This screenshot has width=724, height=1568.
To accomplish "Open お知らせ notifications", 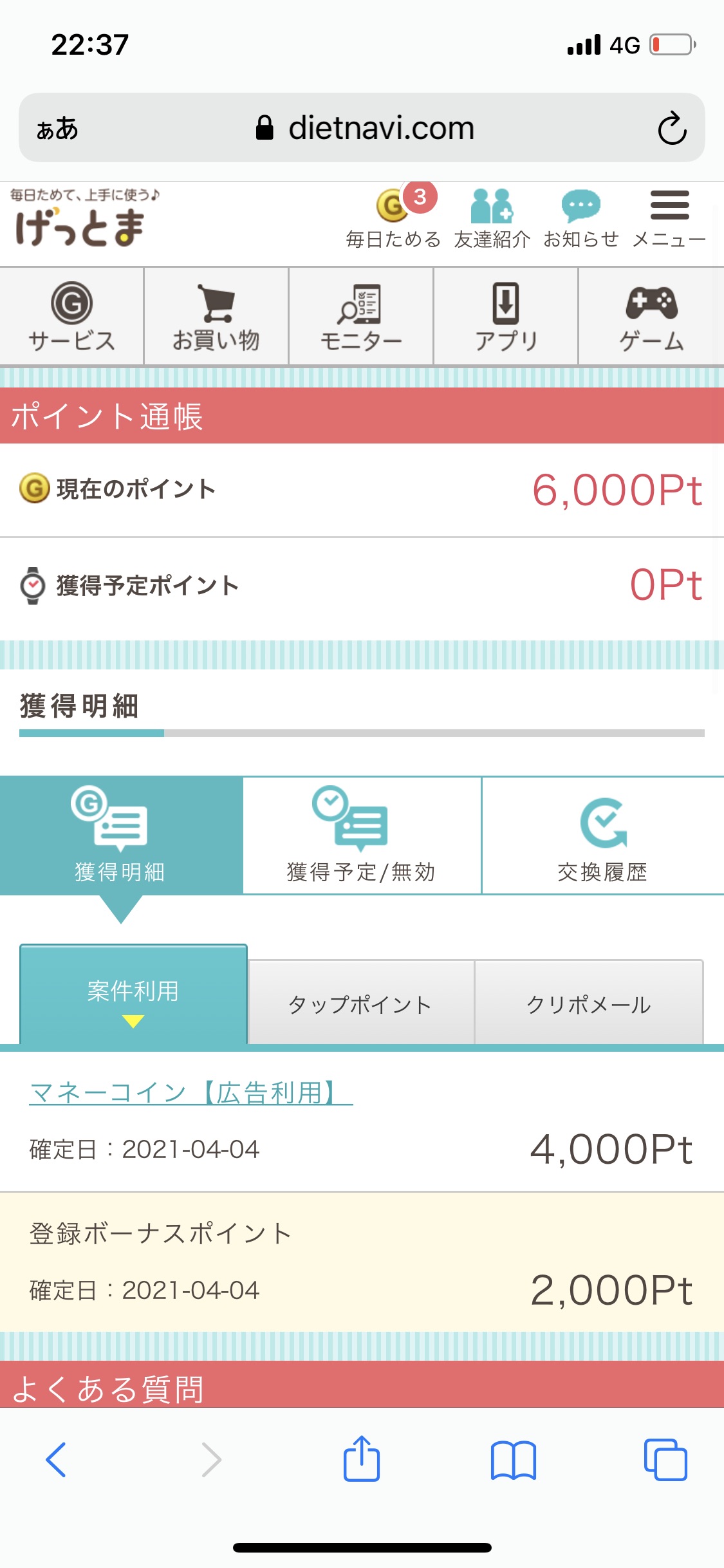I will tap(581, 219).
